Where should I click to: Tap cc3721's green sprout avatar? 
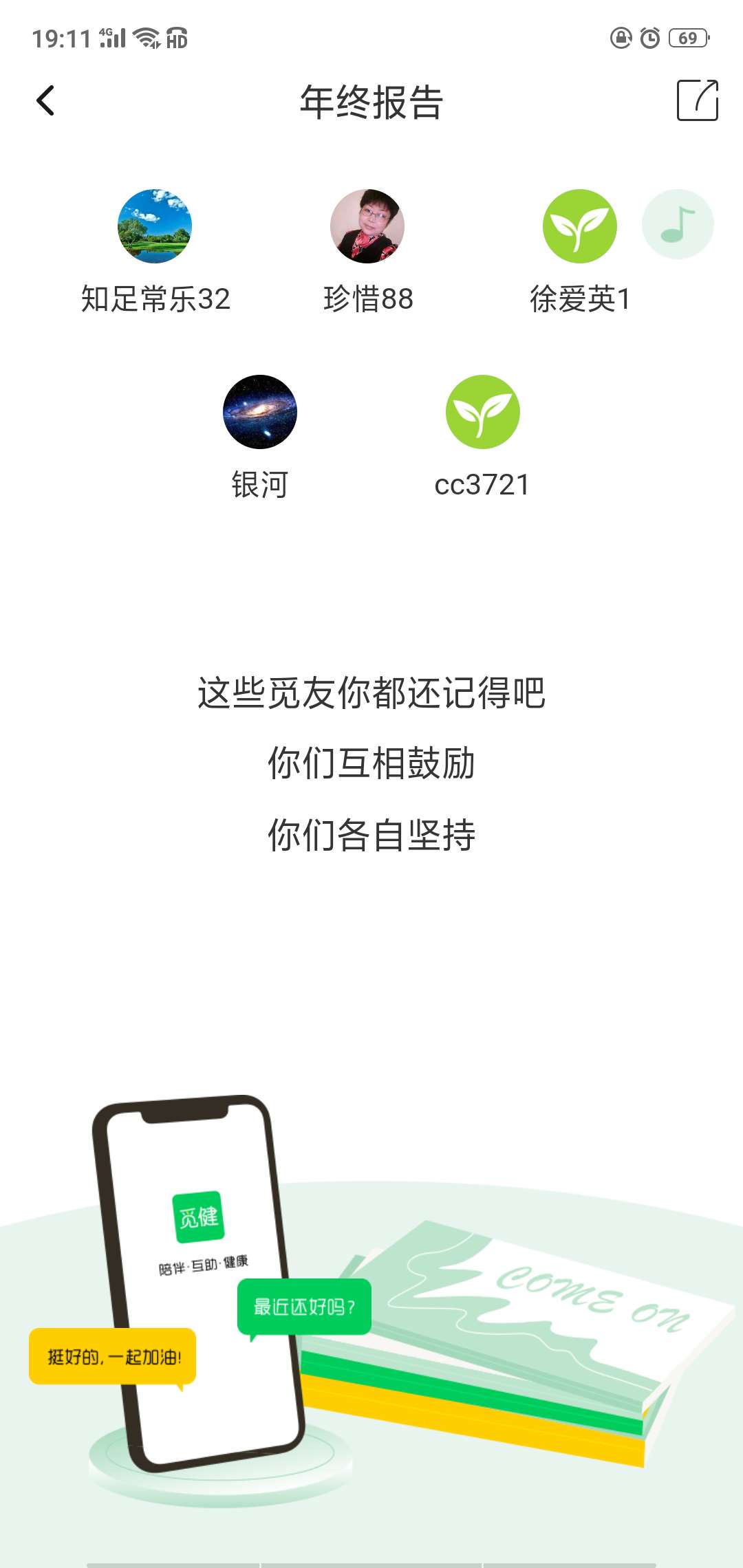[x=484, y=413]
